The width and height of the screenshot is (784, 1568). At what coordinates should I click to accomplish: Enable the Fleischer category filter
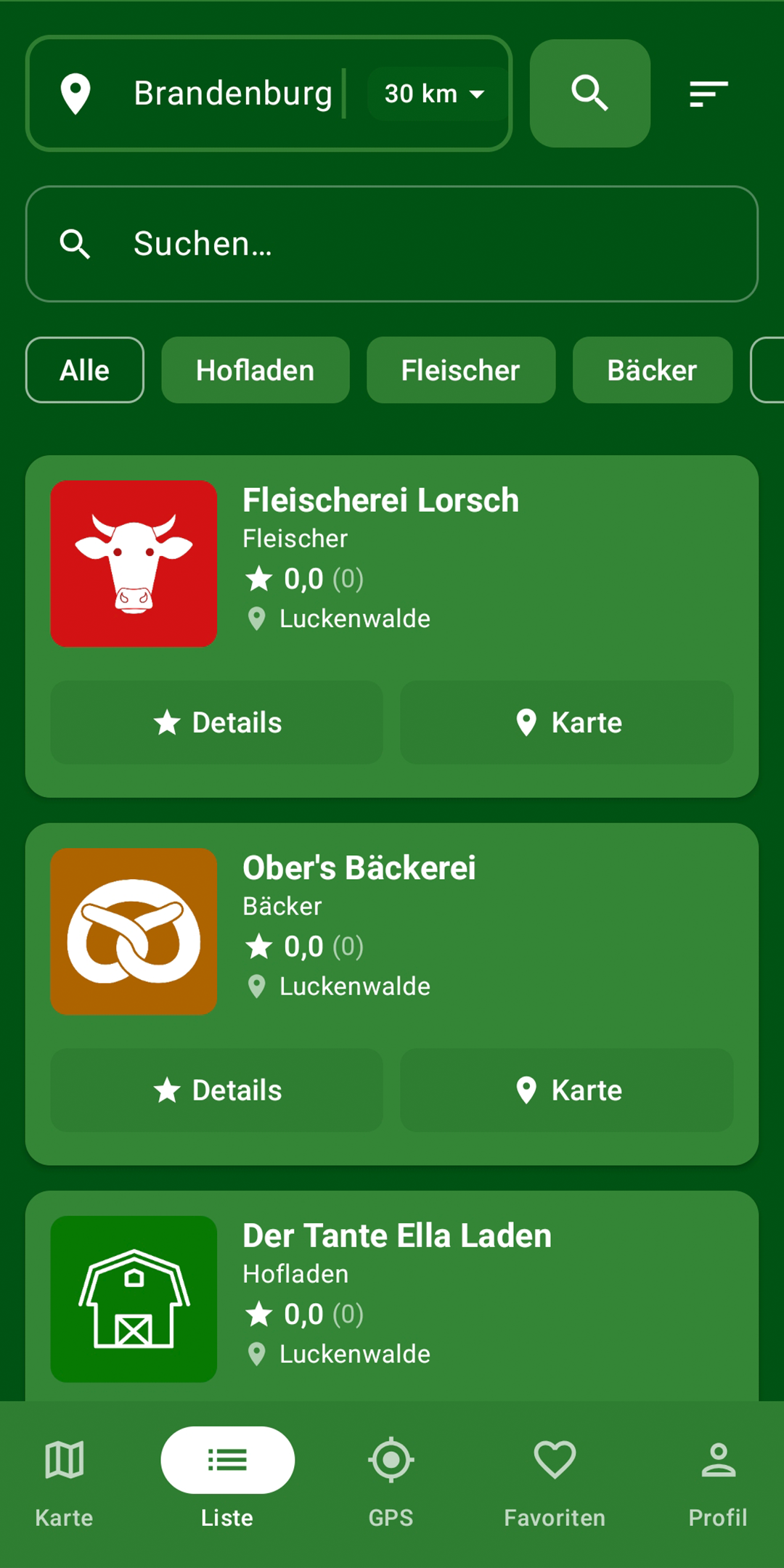[x=460, y=370]
